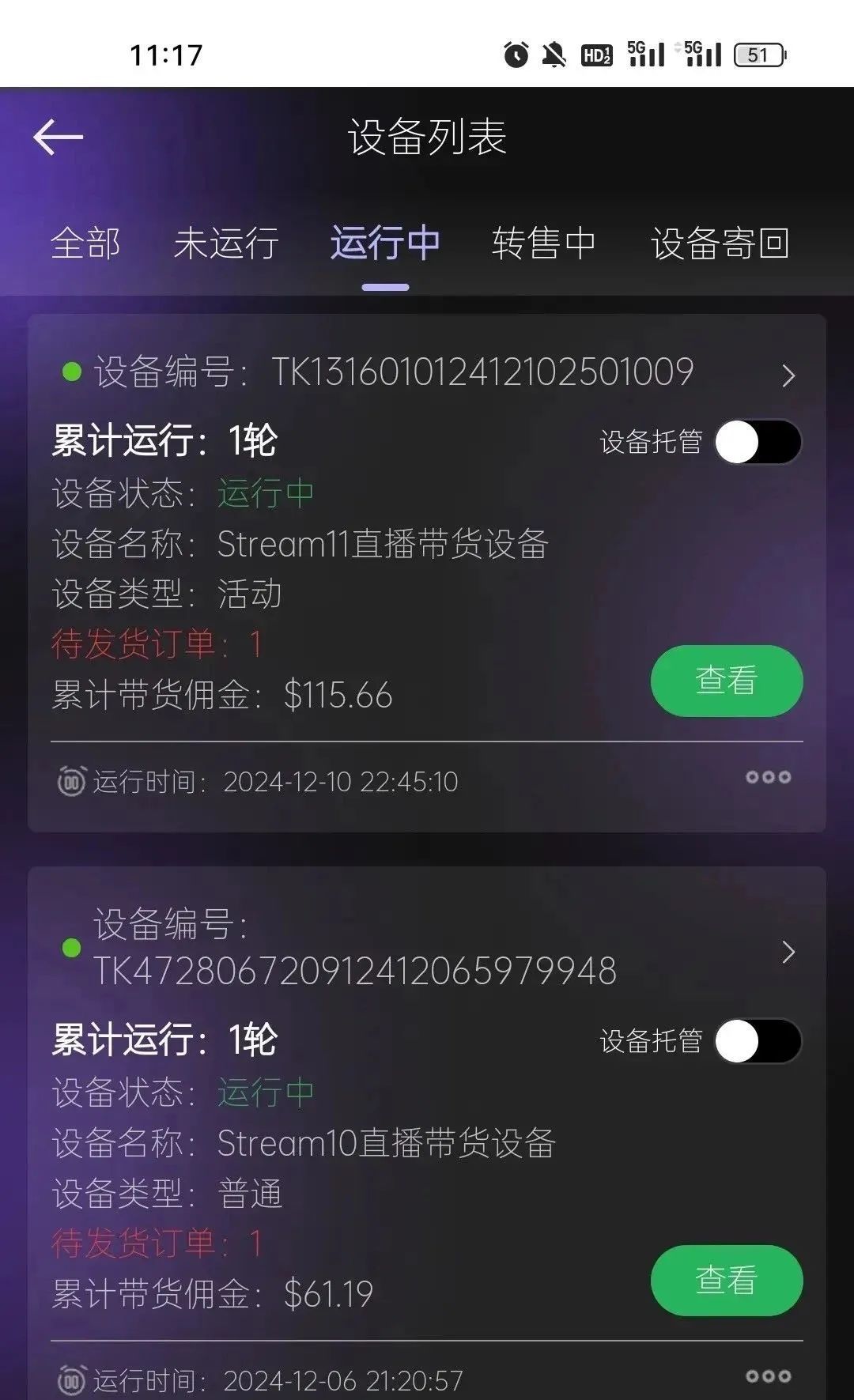Open device TK131601012412102501009 details chevron

[x=788, y=375]
